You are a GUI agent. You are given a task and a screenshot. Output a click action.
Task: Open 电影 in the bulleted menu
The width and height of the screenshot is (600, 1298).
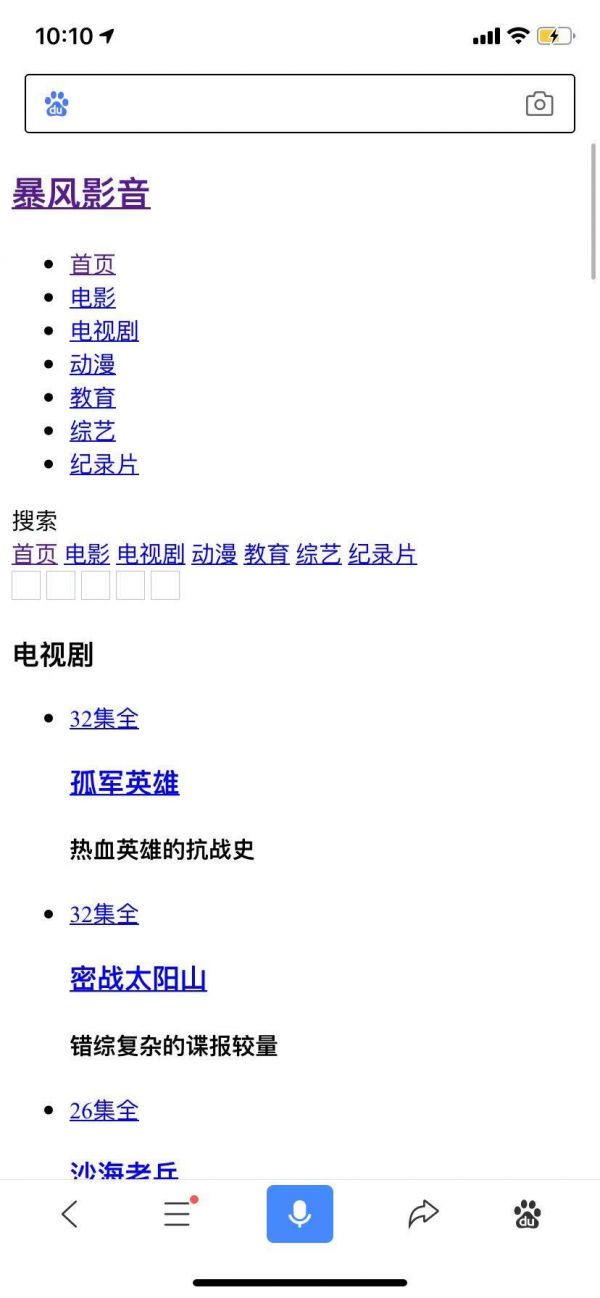point(92,298)
